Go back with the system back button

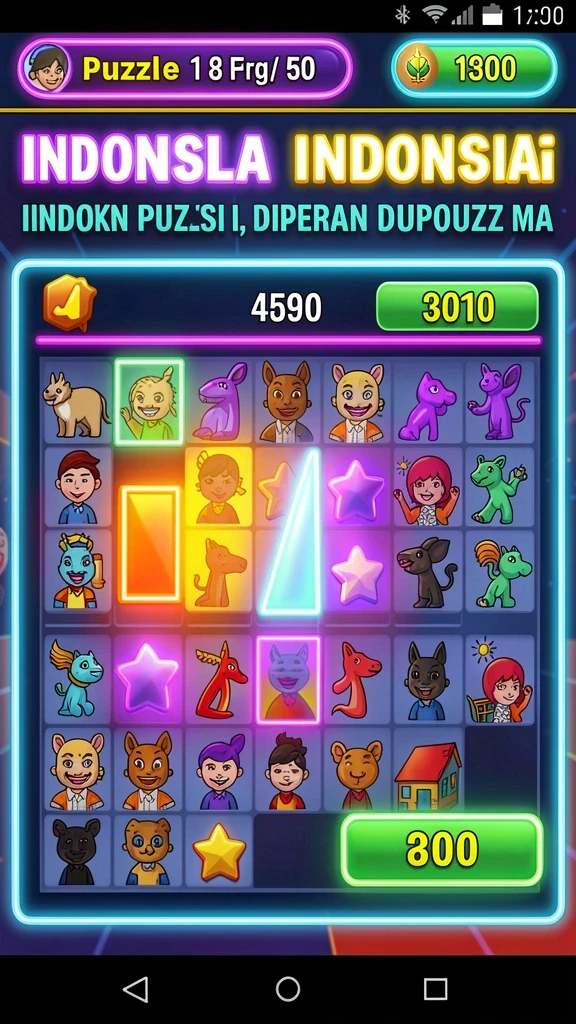(x=135, y=989)
